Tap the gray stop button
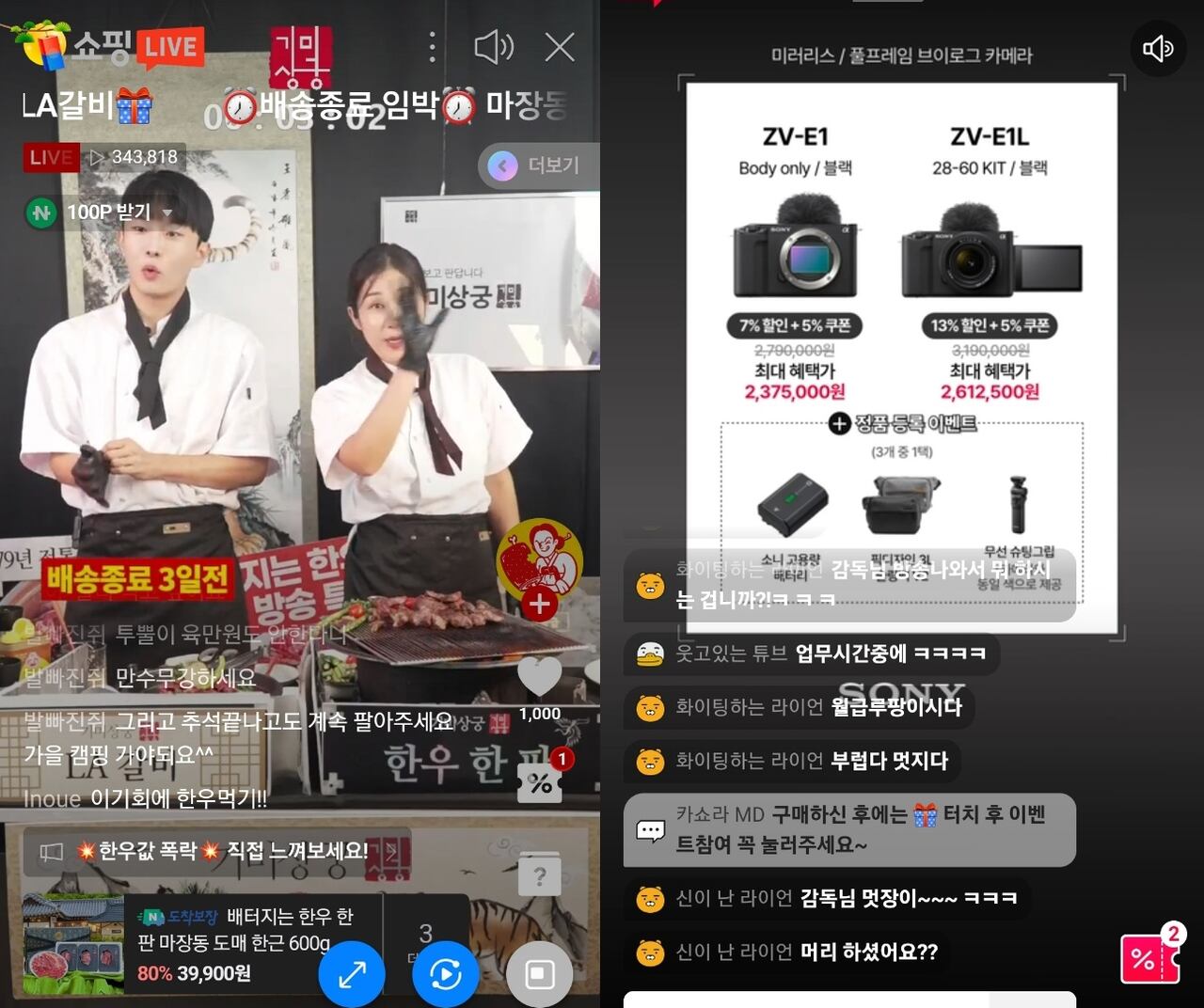The width and height of the screenshot is (1204, 1008). (539, 975)
